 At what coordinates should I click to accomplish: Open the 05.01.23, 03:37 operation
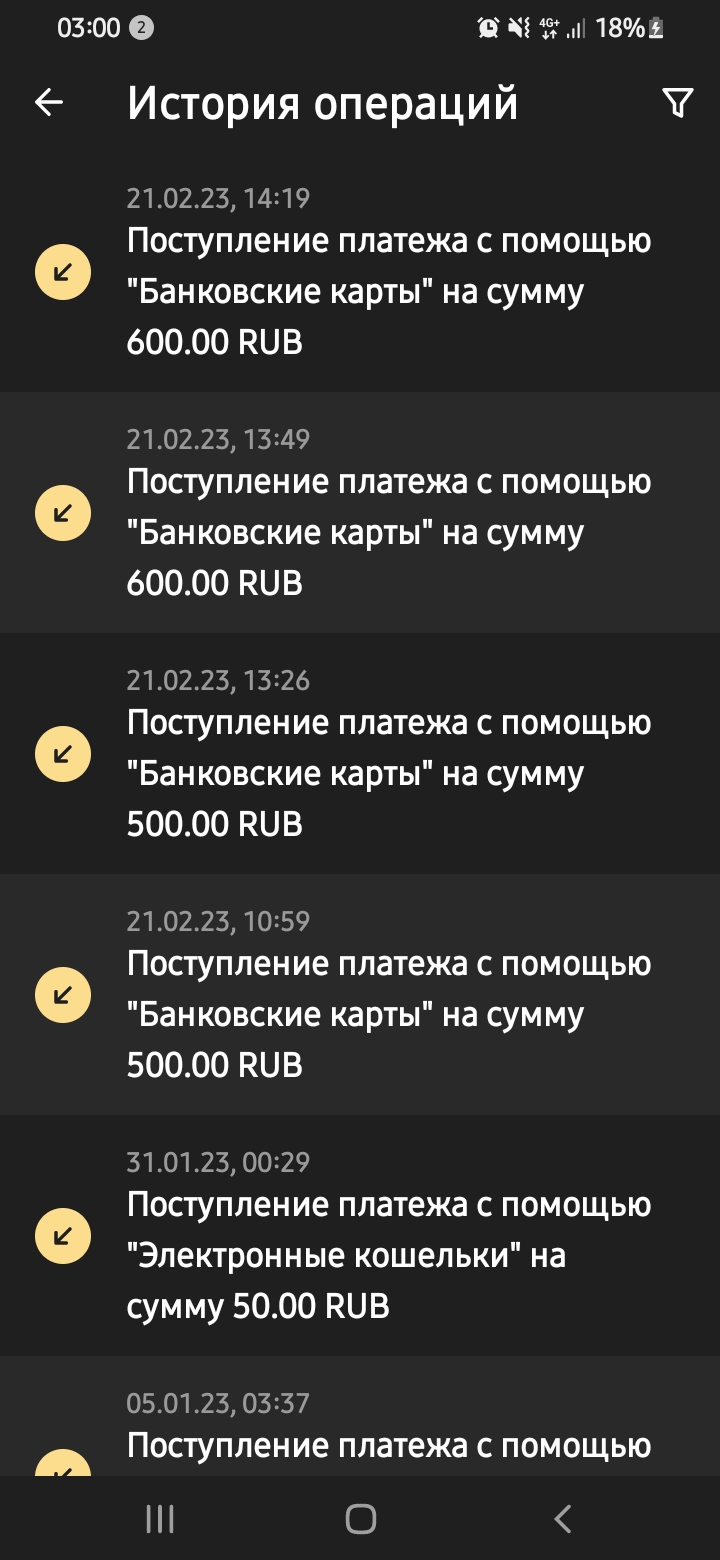pos(388,1430)
